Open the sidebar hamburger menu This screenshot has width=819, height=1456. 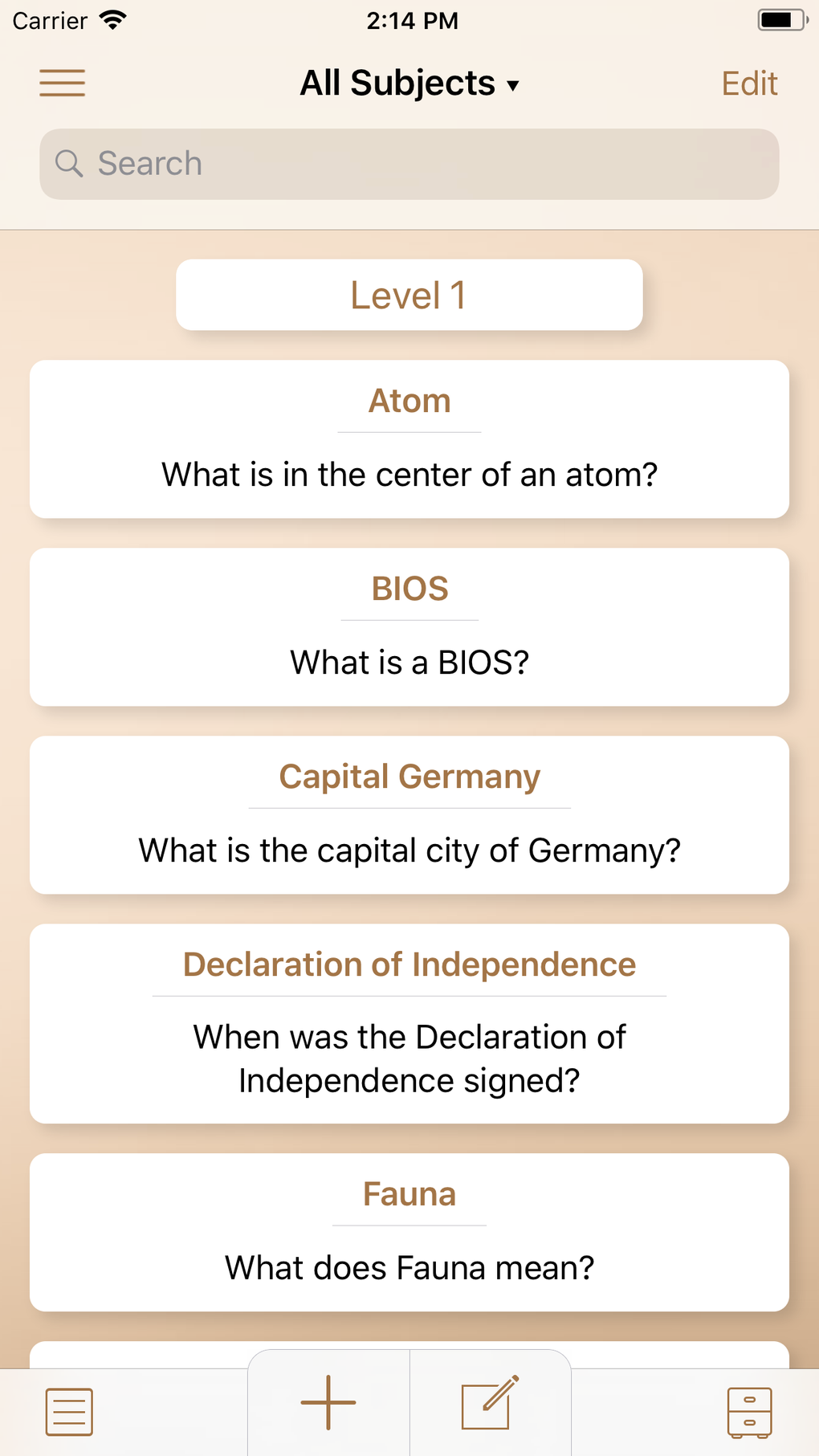[62, 83]
